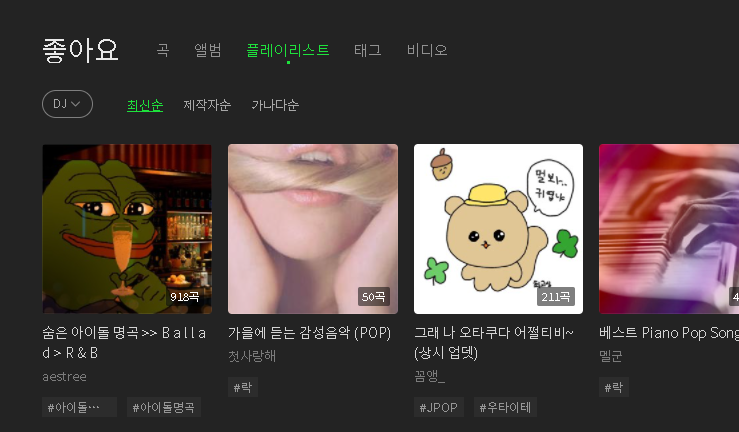Go to the 비디오 tab

click(x=427, y=50)
